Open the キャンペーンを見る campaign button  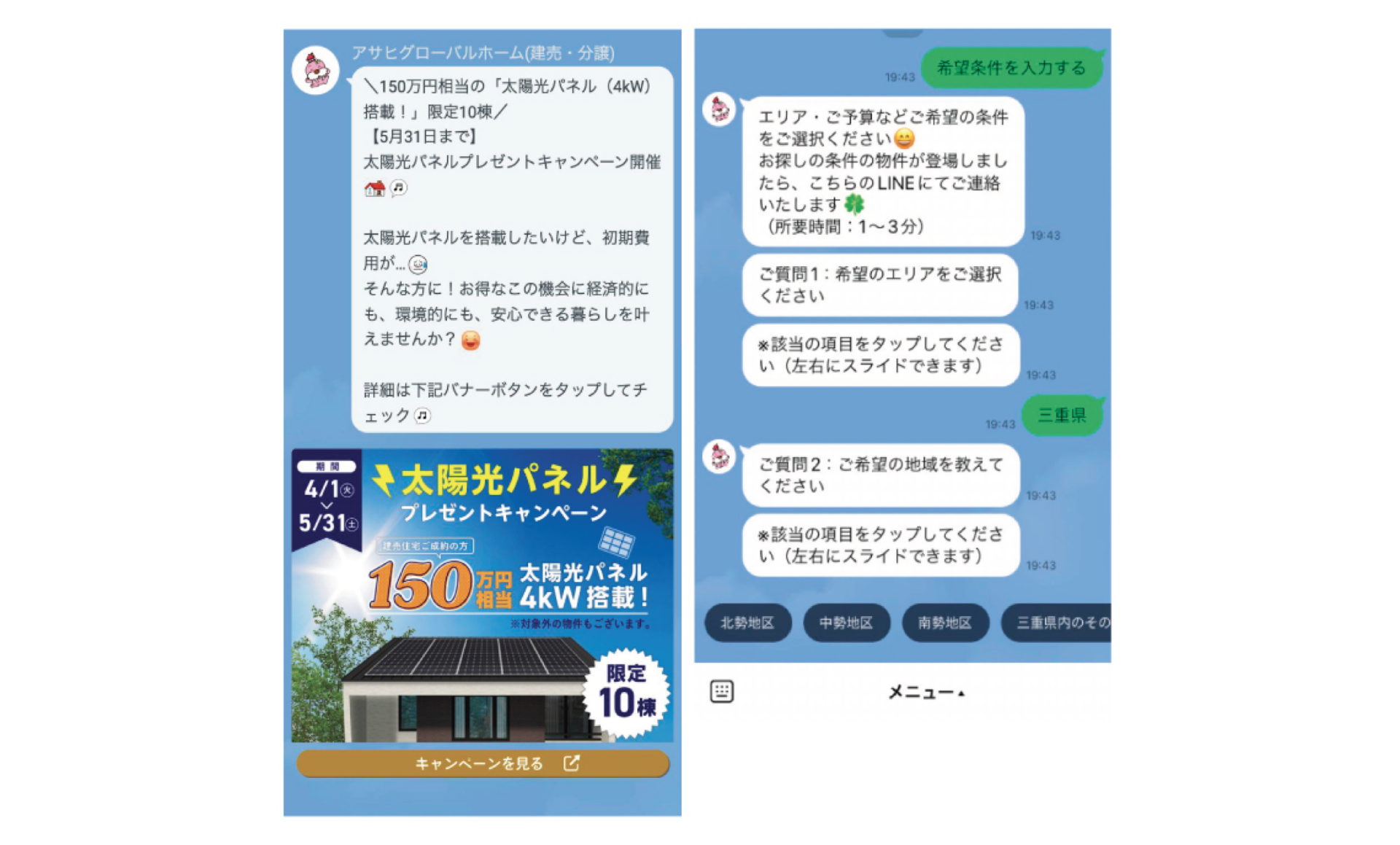pos(482,763)
